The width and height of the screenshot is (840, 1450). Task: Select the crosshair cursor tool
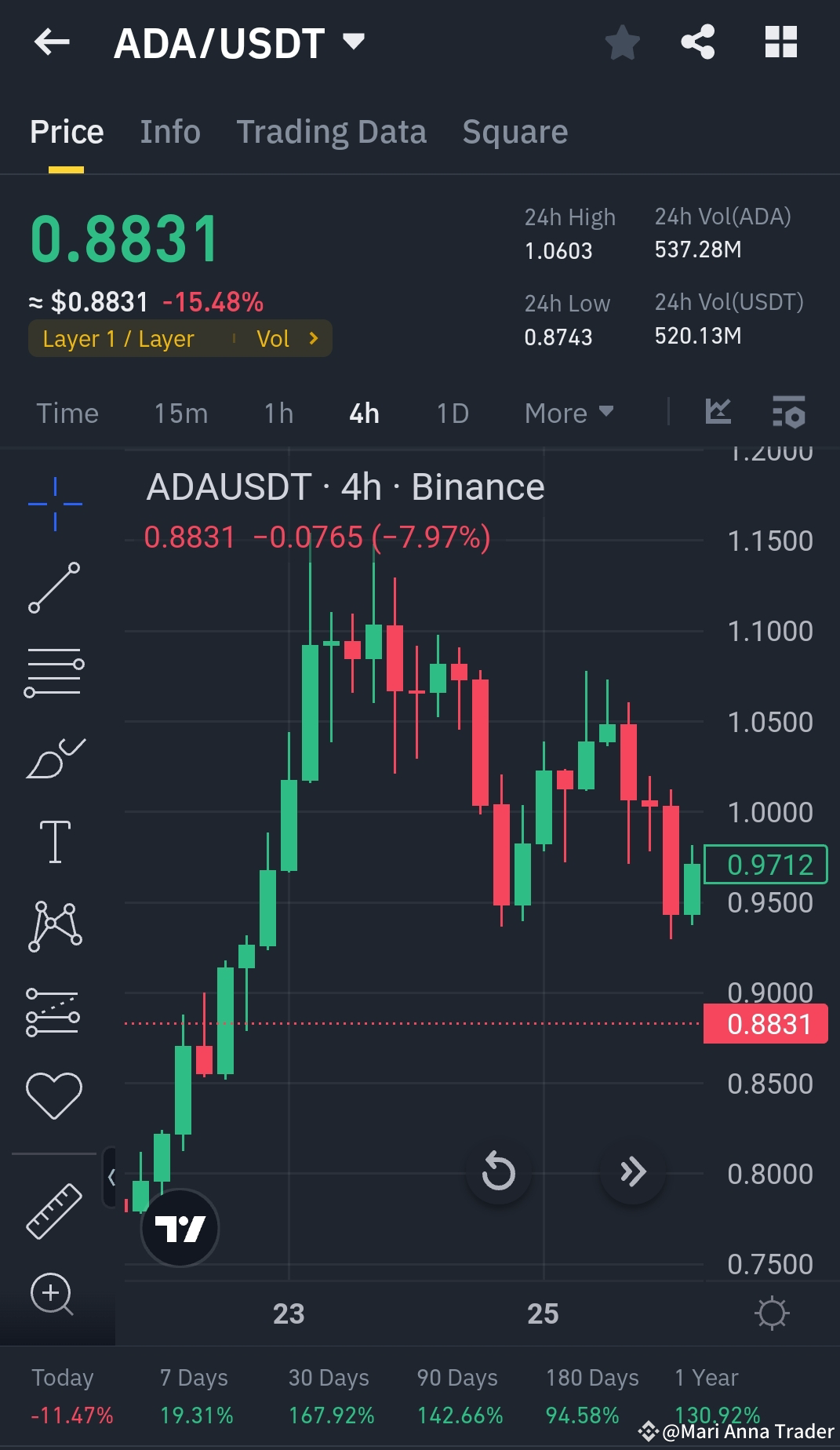tap(53, 502)
